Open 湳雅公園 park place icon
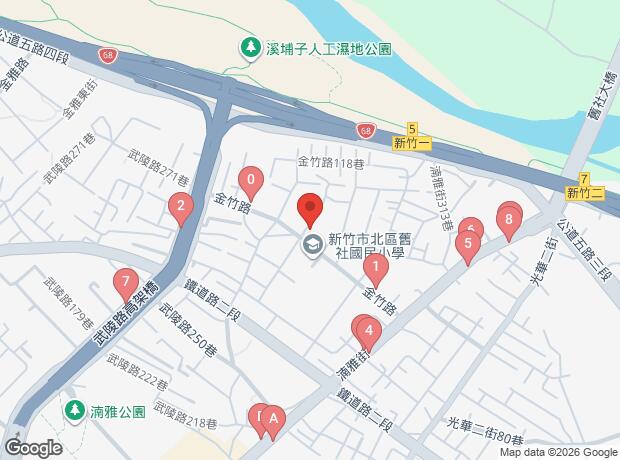 click(74, 410)
